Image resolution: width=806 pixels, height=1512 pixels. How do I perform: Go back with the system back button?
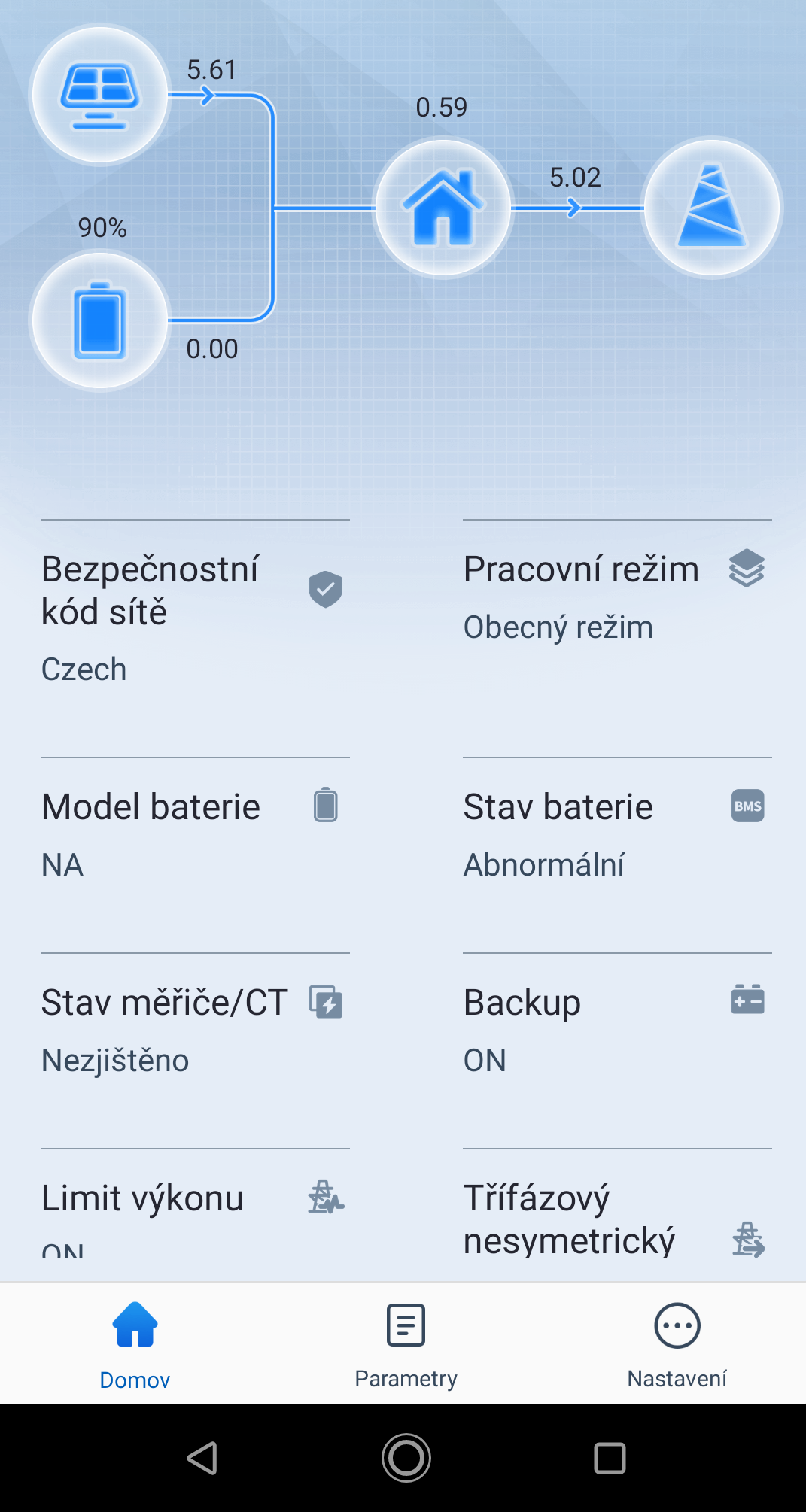[202, 1458]
